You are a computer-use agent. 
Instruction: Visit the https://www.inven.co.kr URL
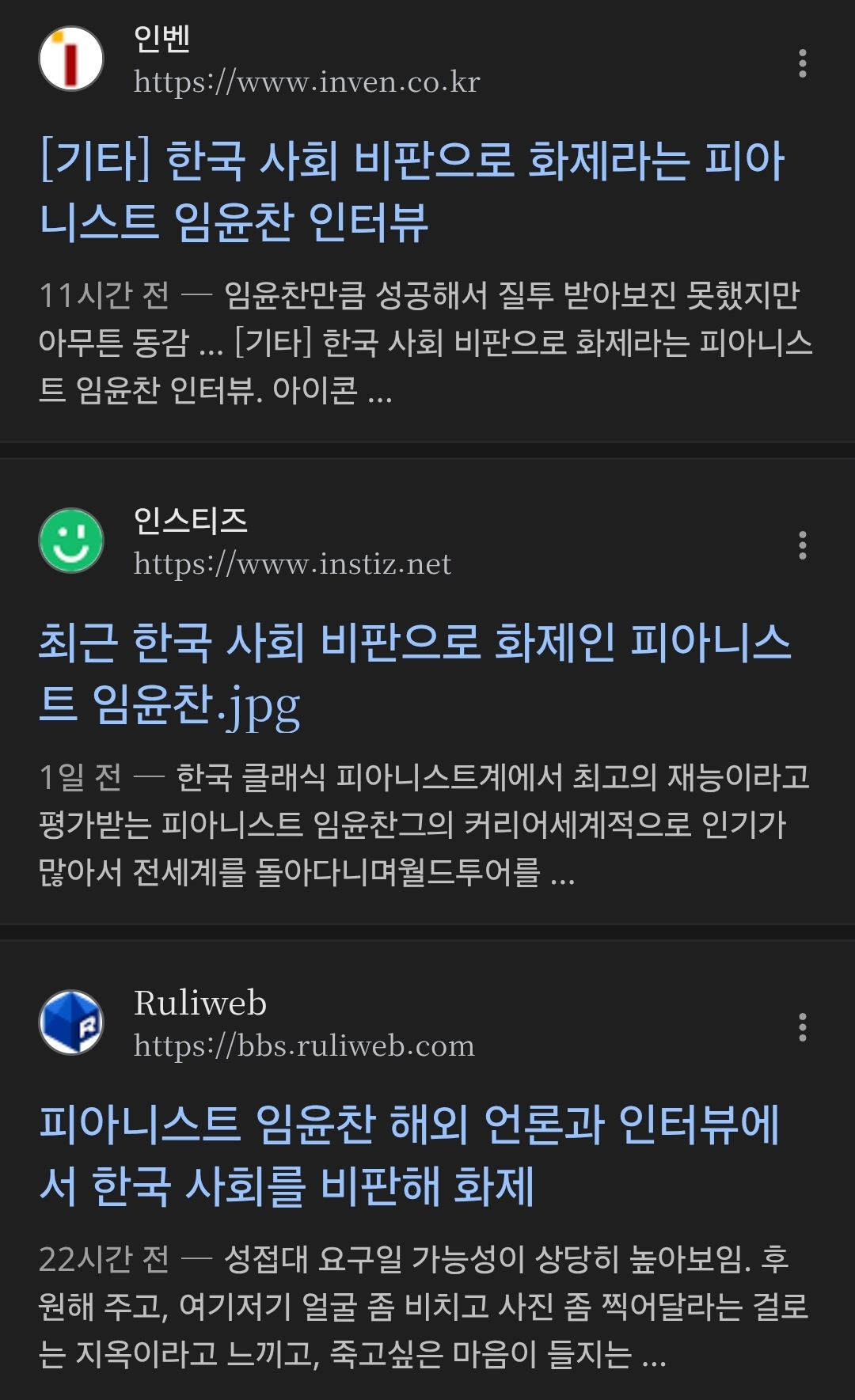click(304, 82)
